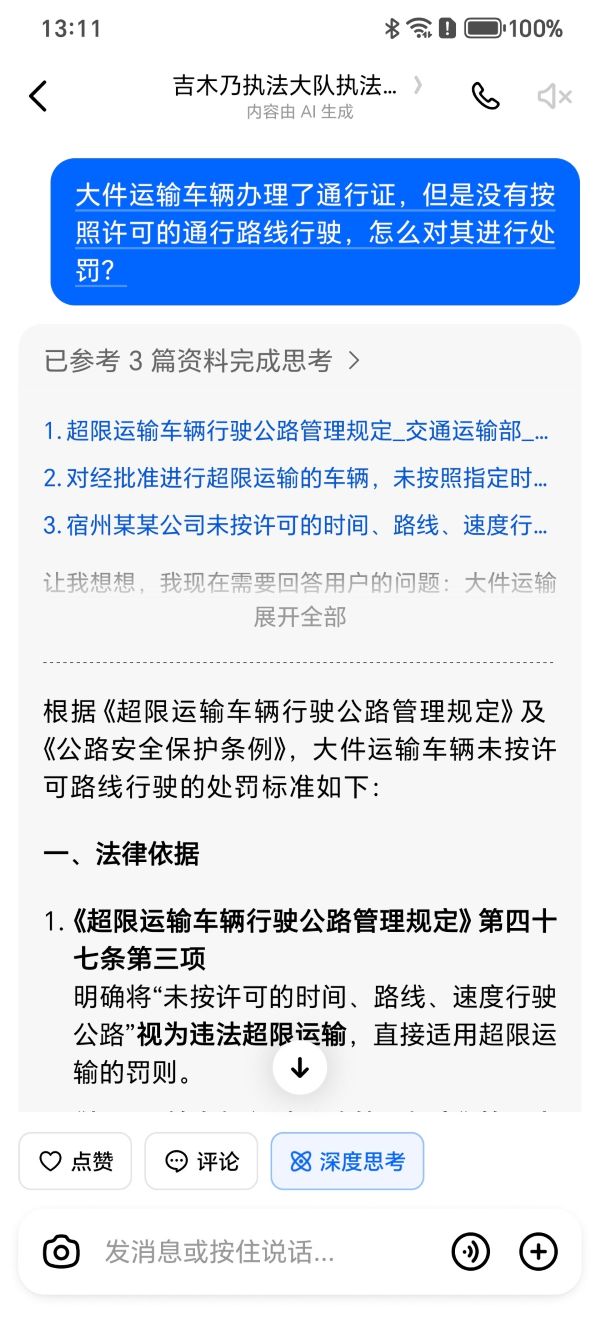Open reference 2 对经批准进行超限运输的车辆
Viewport: 600px width, 1333px height.
(296, 478)
